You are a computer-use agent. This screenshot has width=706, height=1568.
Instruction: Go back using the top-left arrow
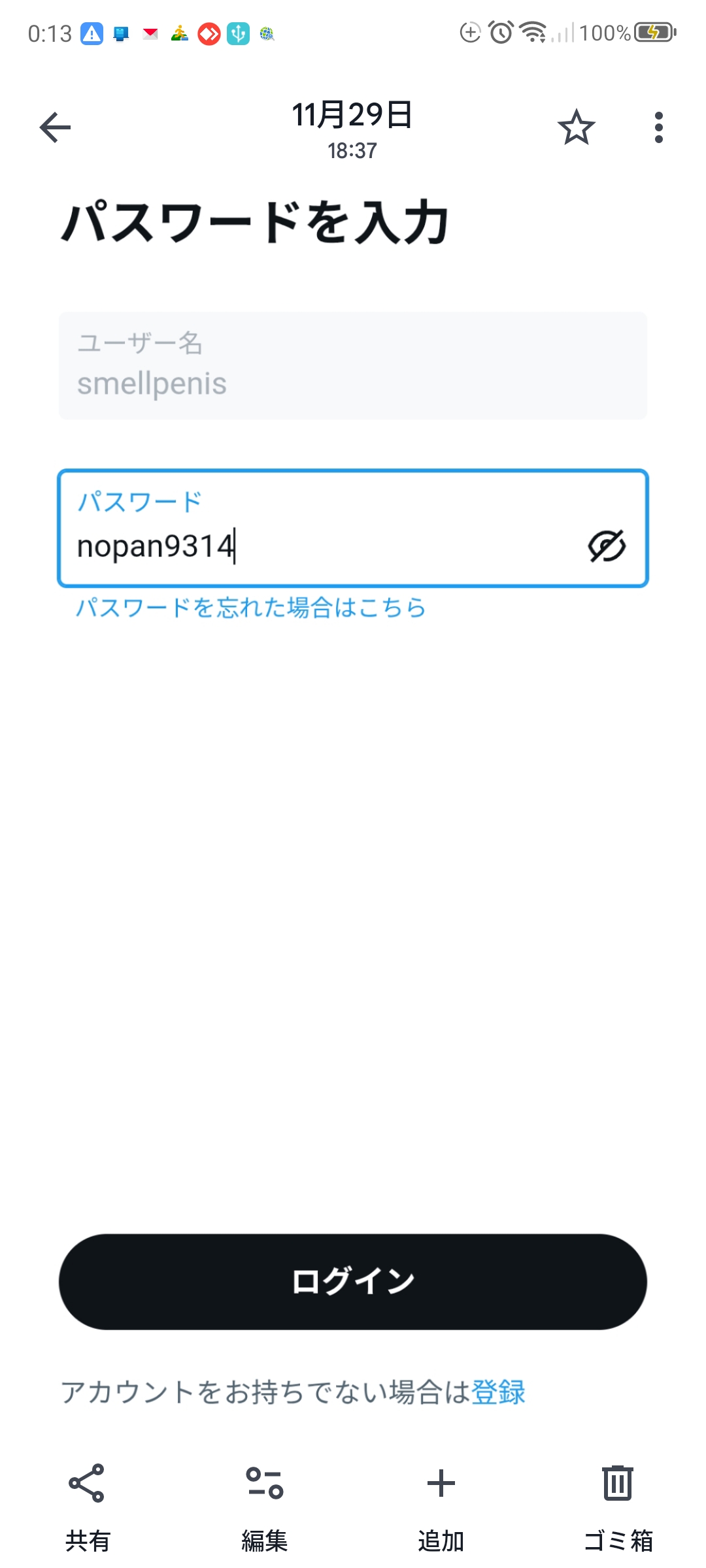pyautogui.click(x=55, y=127)
